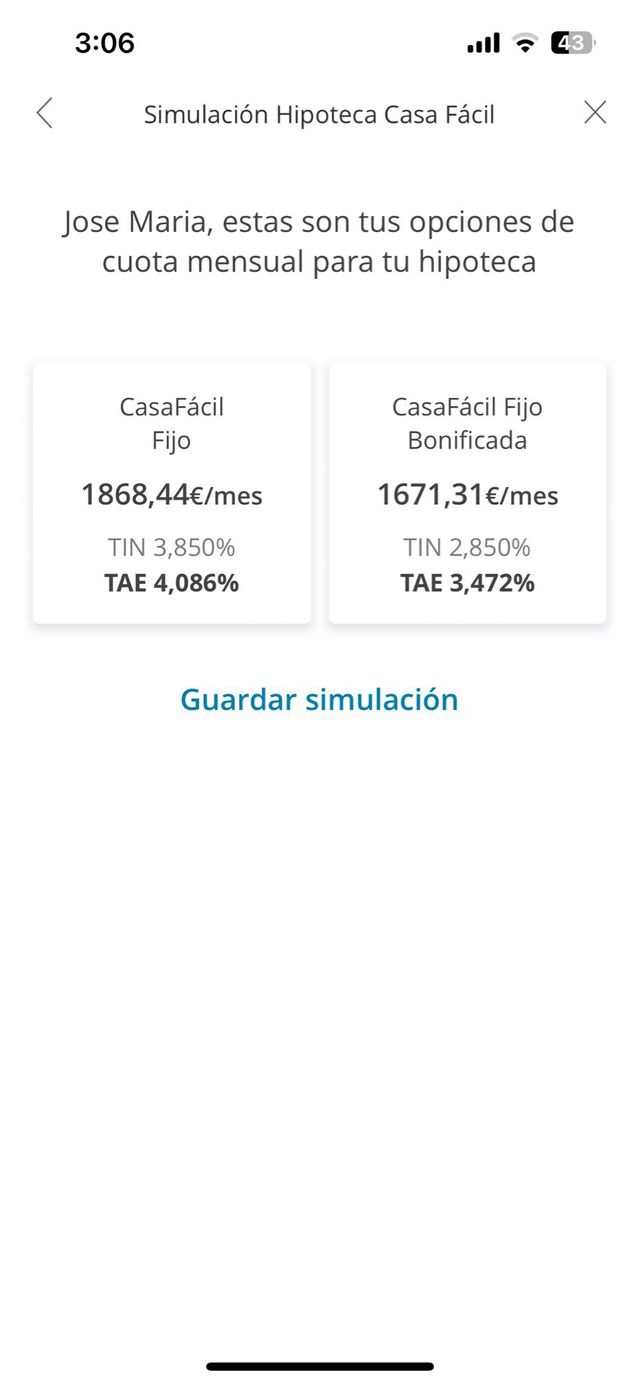640x1384 pixels.
Task: Select the CasaFácil Fijo option card
Action: click(172, 494)
